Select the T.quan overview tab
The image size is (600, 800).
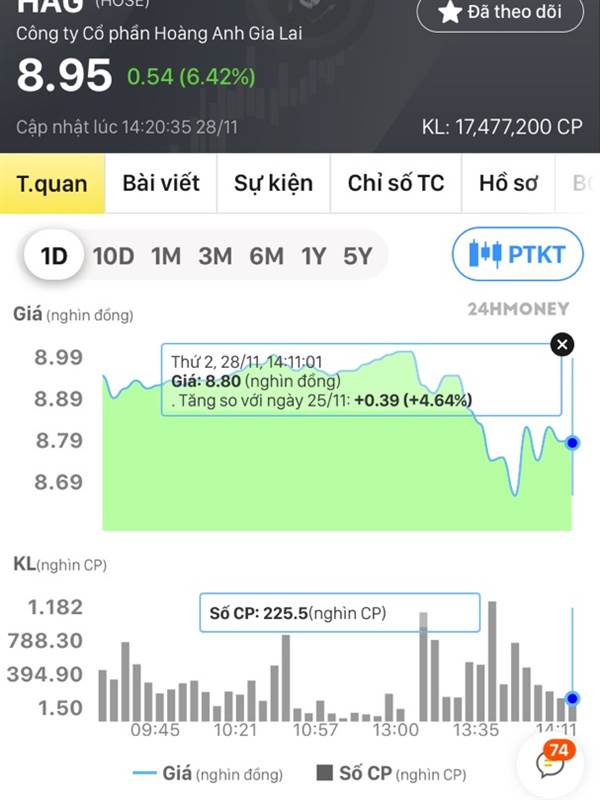coord(52,184)
